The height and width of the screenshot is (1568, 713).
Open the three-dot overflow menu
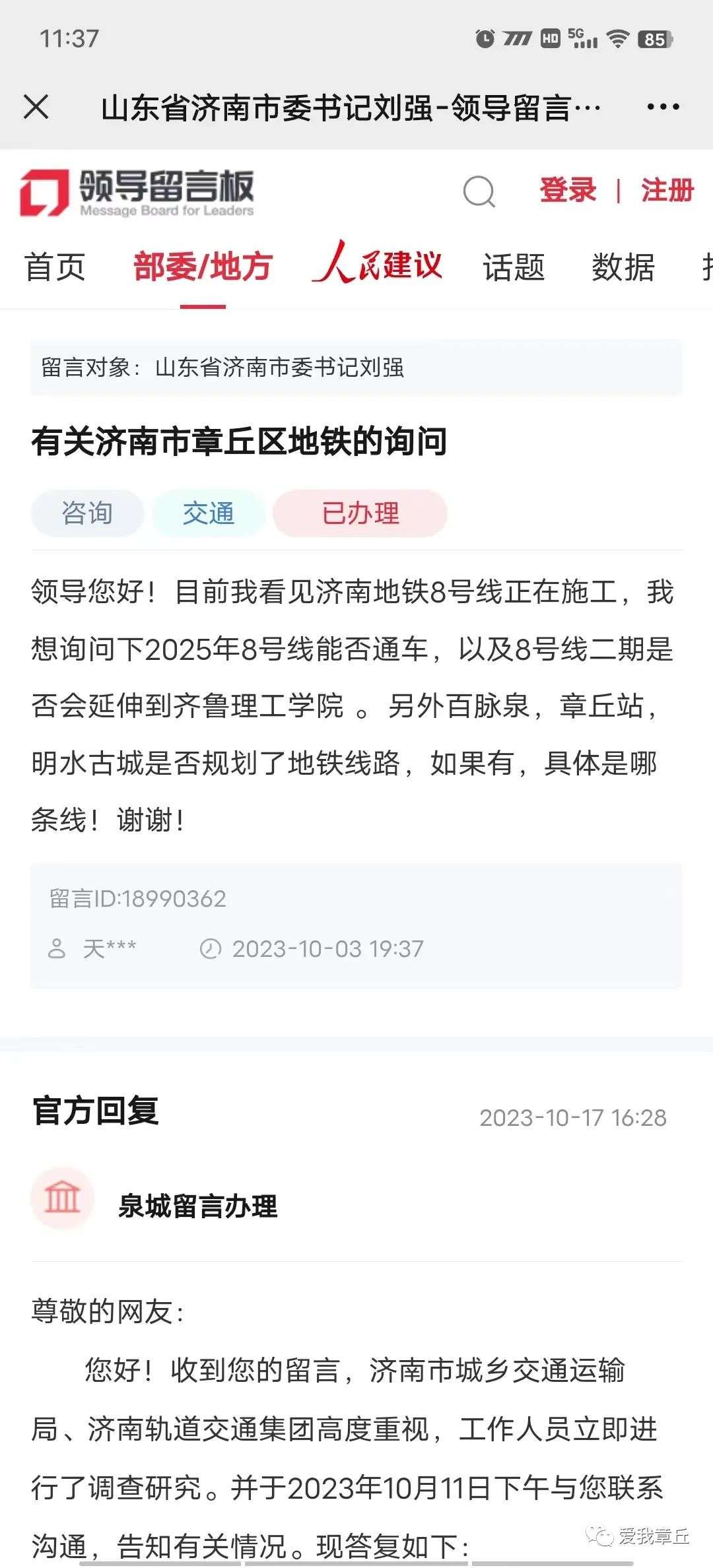(662, 107)
